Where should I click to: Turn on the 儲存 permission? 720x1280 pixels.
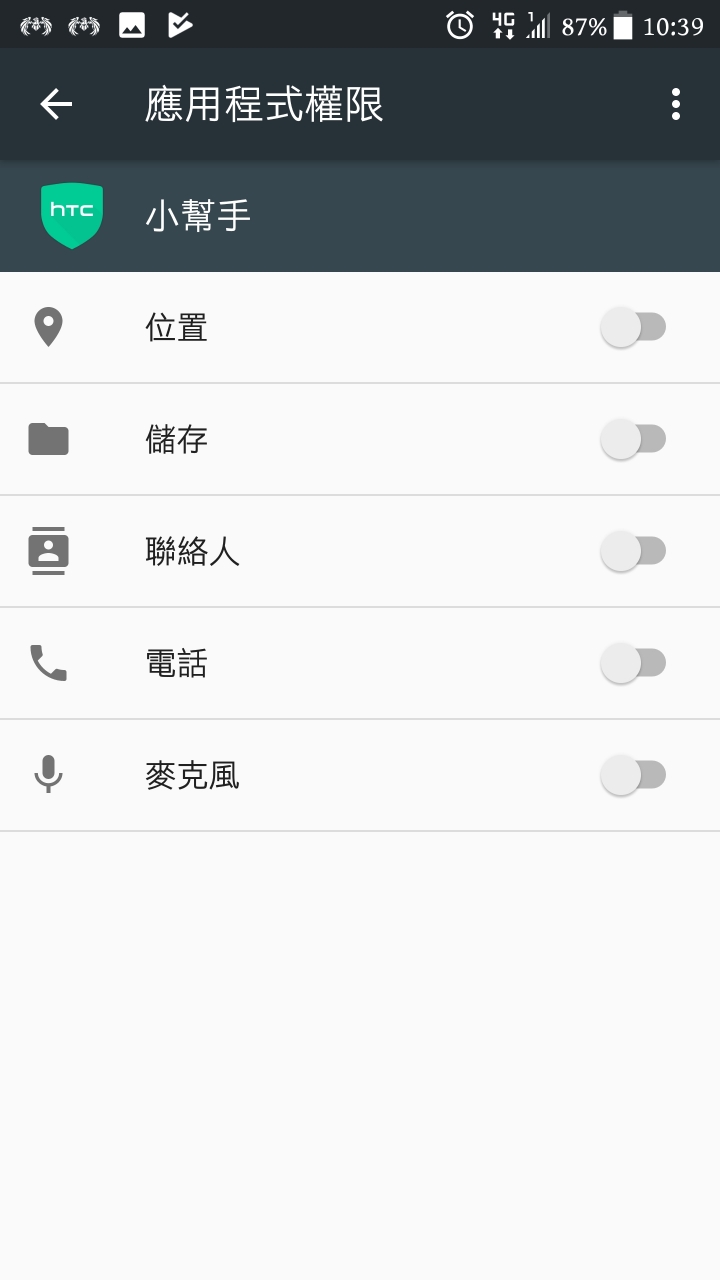pyautogui.click(x=633, y=439)
